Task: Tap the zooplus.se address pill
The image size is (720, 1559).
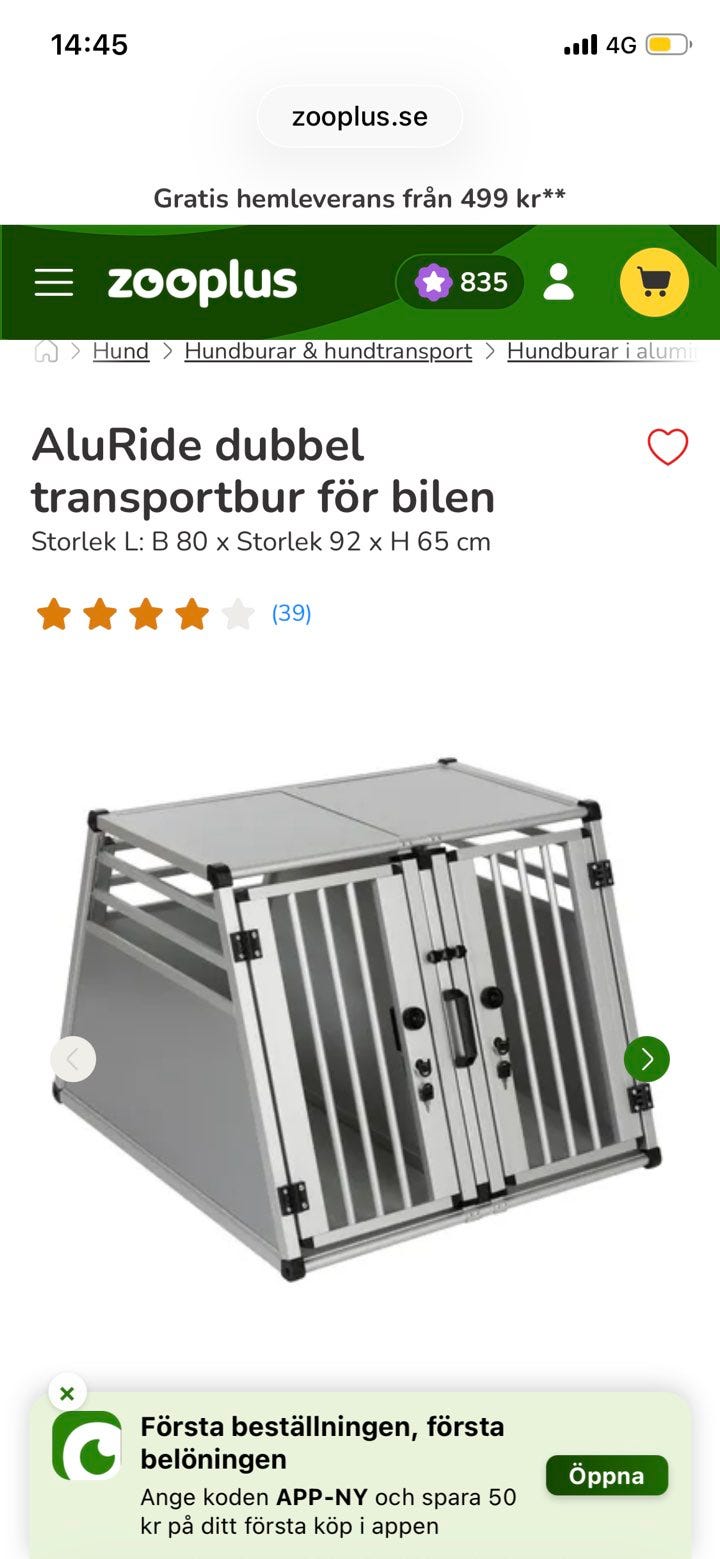Action: click(359, 116)
